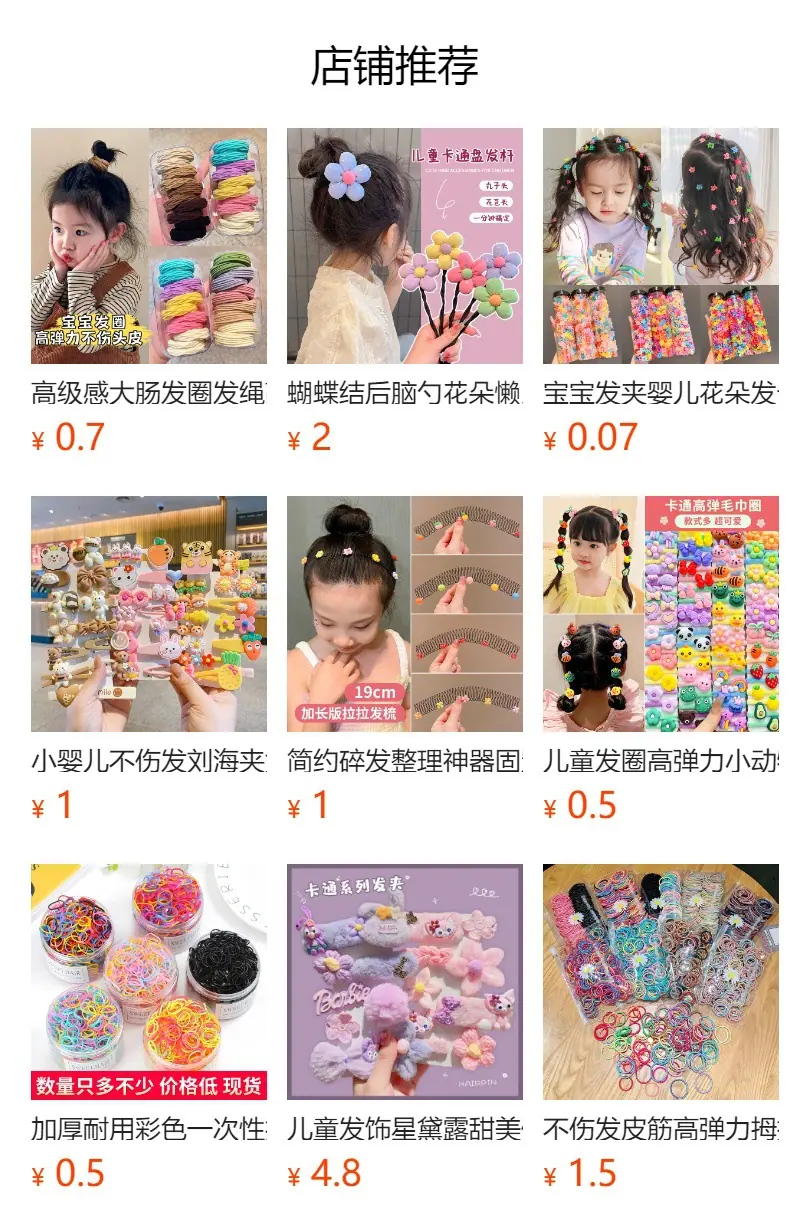This screenshot has height=1232, width=790.
Task: View the 加厚耐用彩色一次性 rubber bands item
Action: (x=149, y=1028)
